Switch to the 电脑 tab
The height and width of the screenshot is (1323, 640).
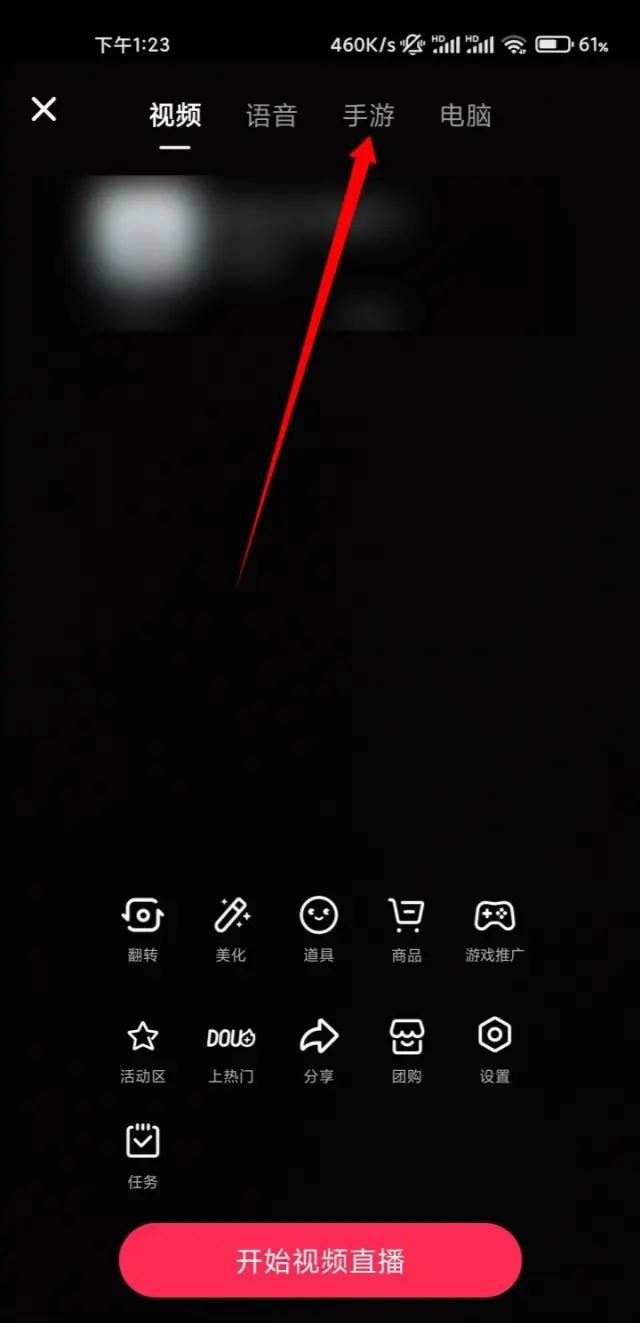[465, 116]
